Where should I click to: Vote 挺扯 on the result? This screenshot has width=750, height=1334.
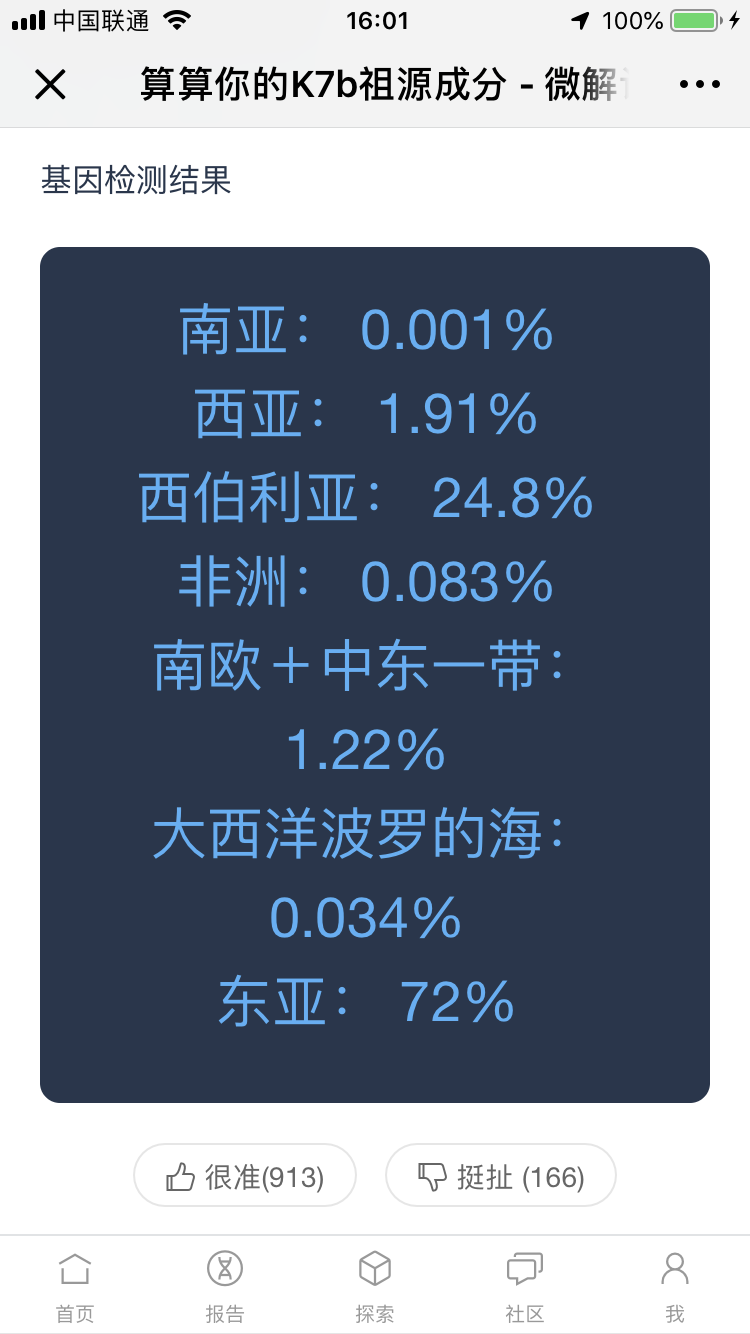point(501,1176)
